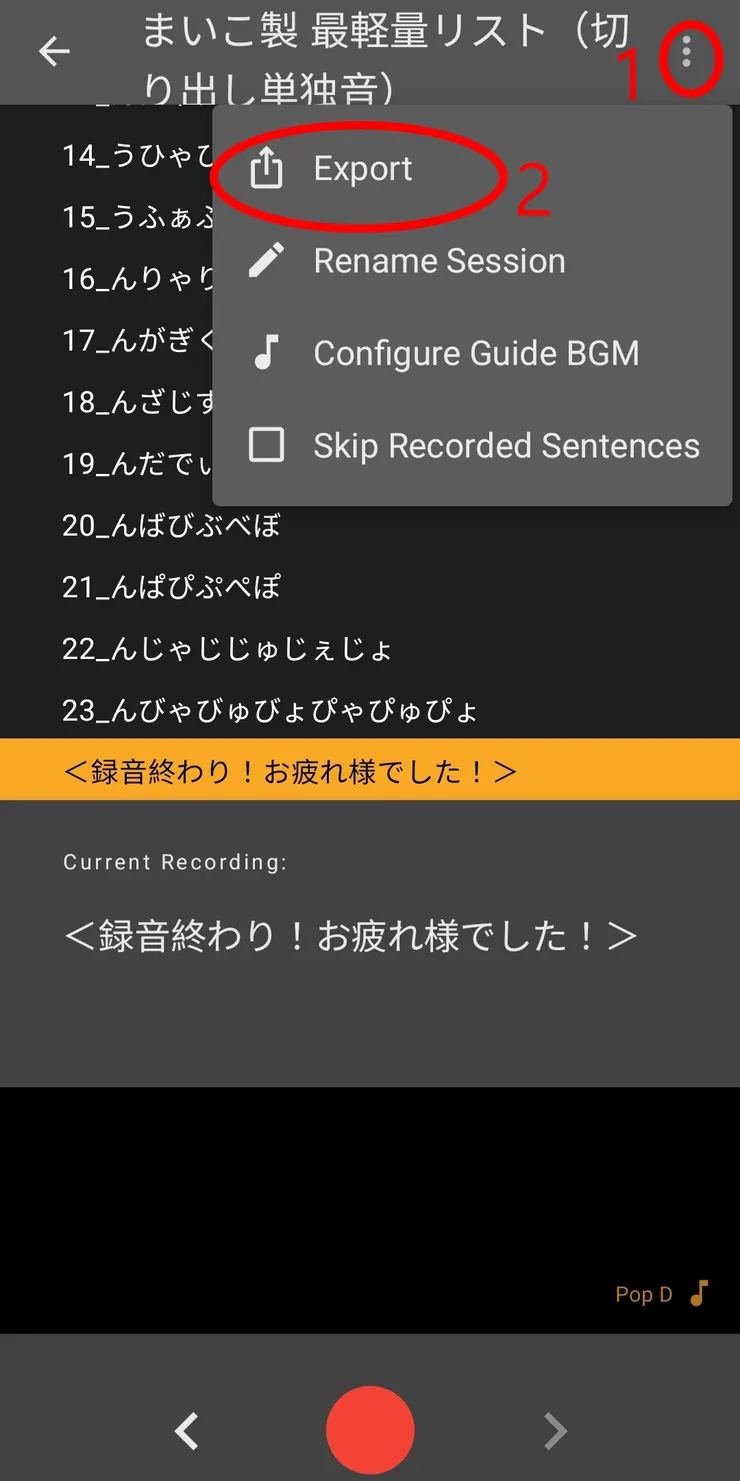The height and width of the screenshot is (1481, 740).
Task: Open Configure Guide BGM
Action: [476, 353]
